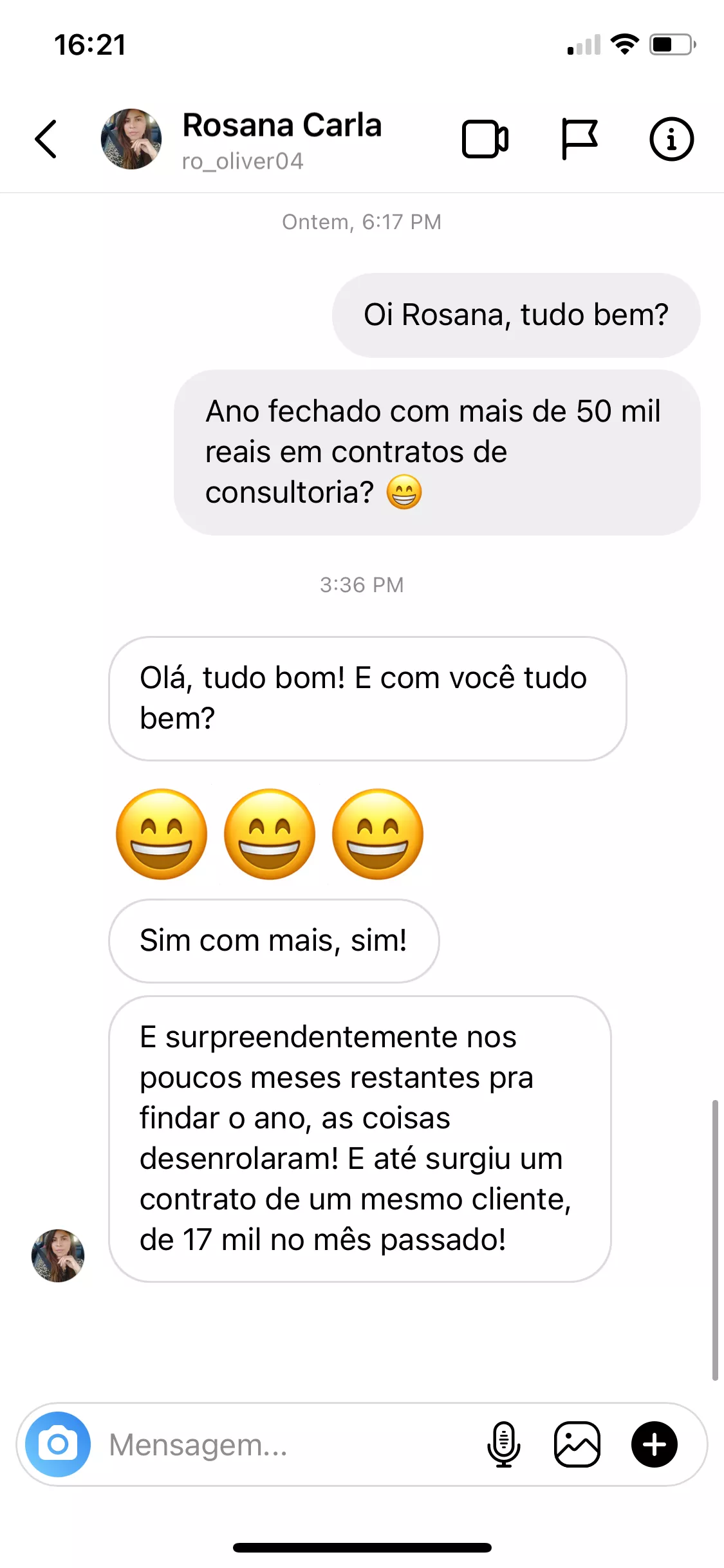Viewport: 724px width, 1568px height.
Task: Tap Rosana's avatar beside her last message
Action: [58, 1255]
